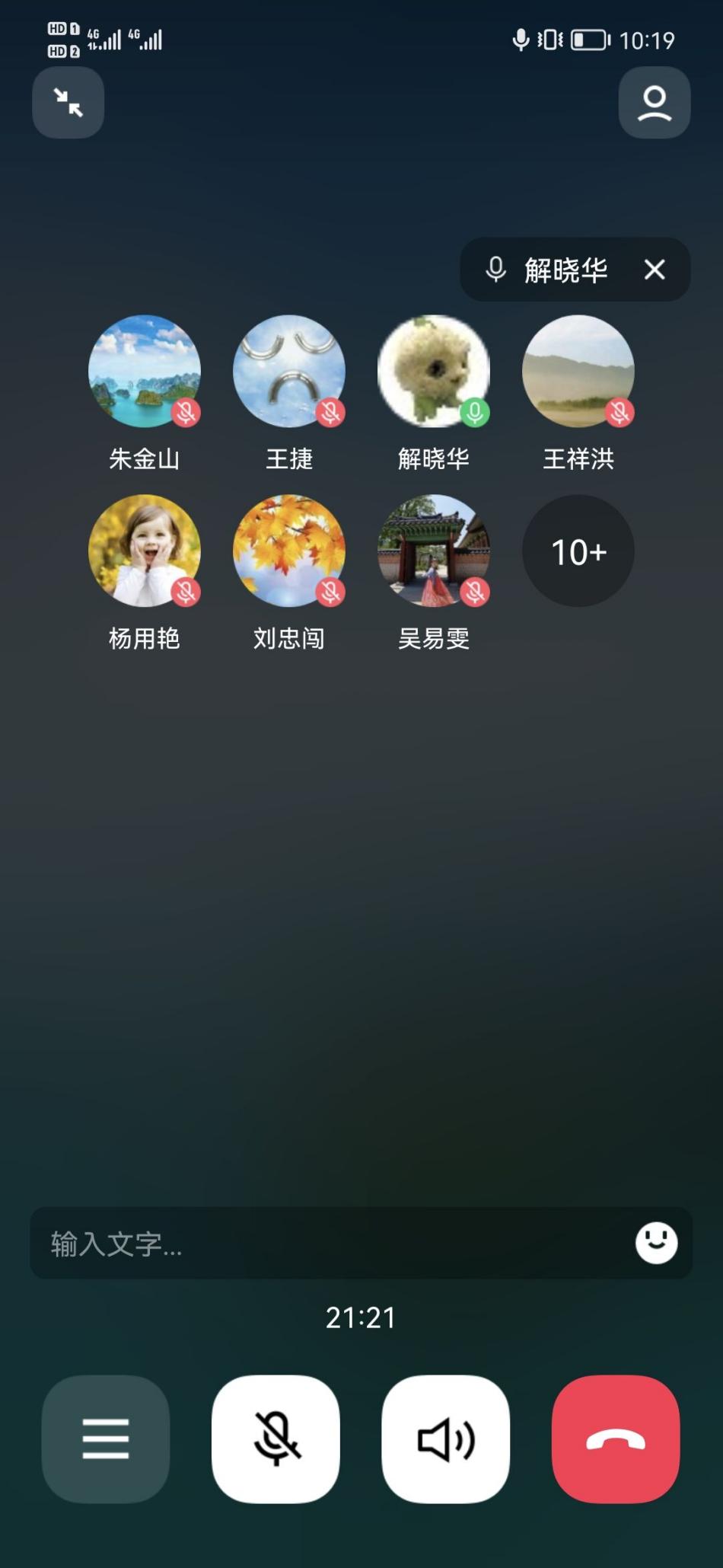
Task: Show the 10+ more participants
Action: coord(578,551)
